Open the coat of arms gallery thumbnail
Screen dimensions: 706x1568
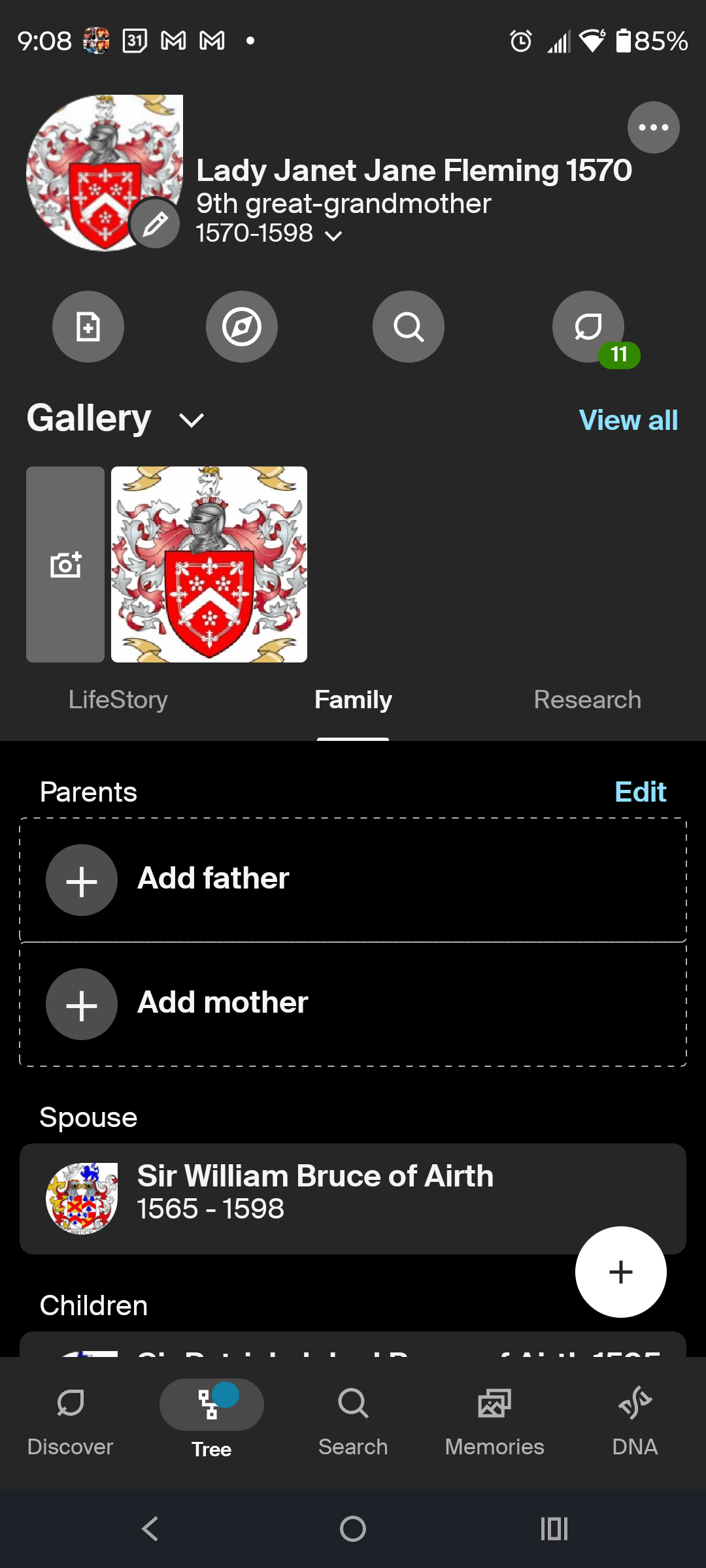[x=209, y=564]
